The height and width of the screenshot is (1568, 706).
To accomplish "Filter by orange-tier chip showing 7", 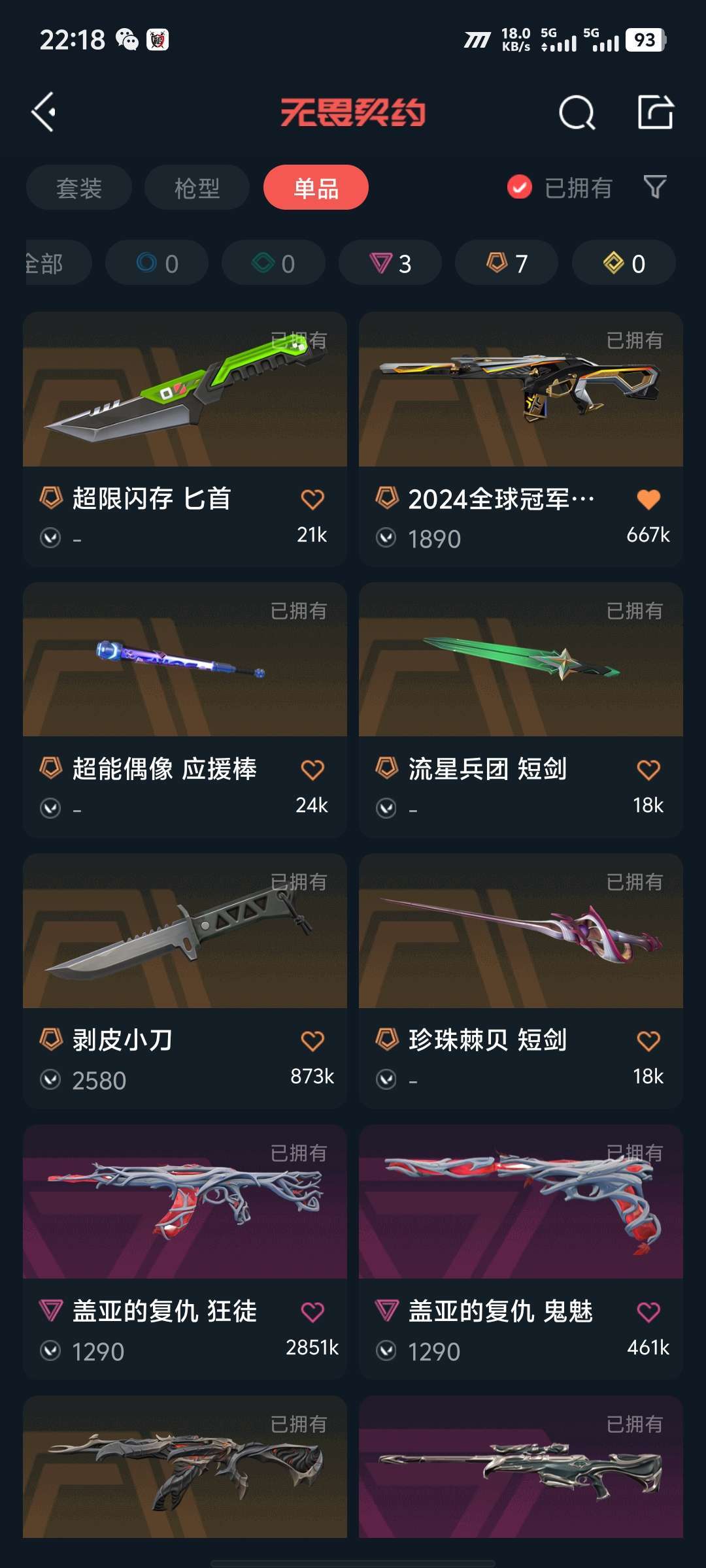I will [507, 263].
